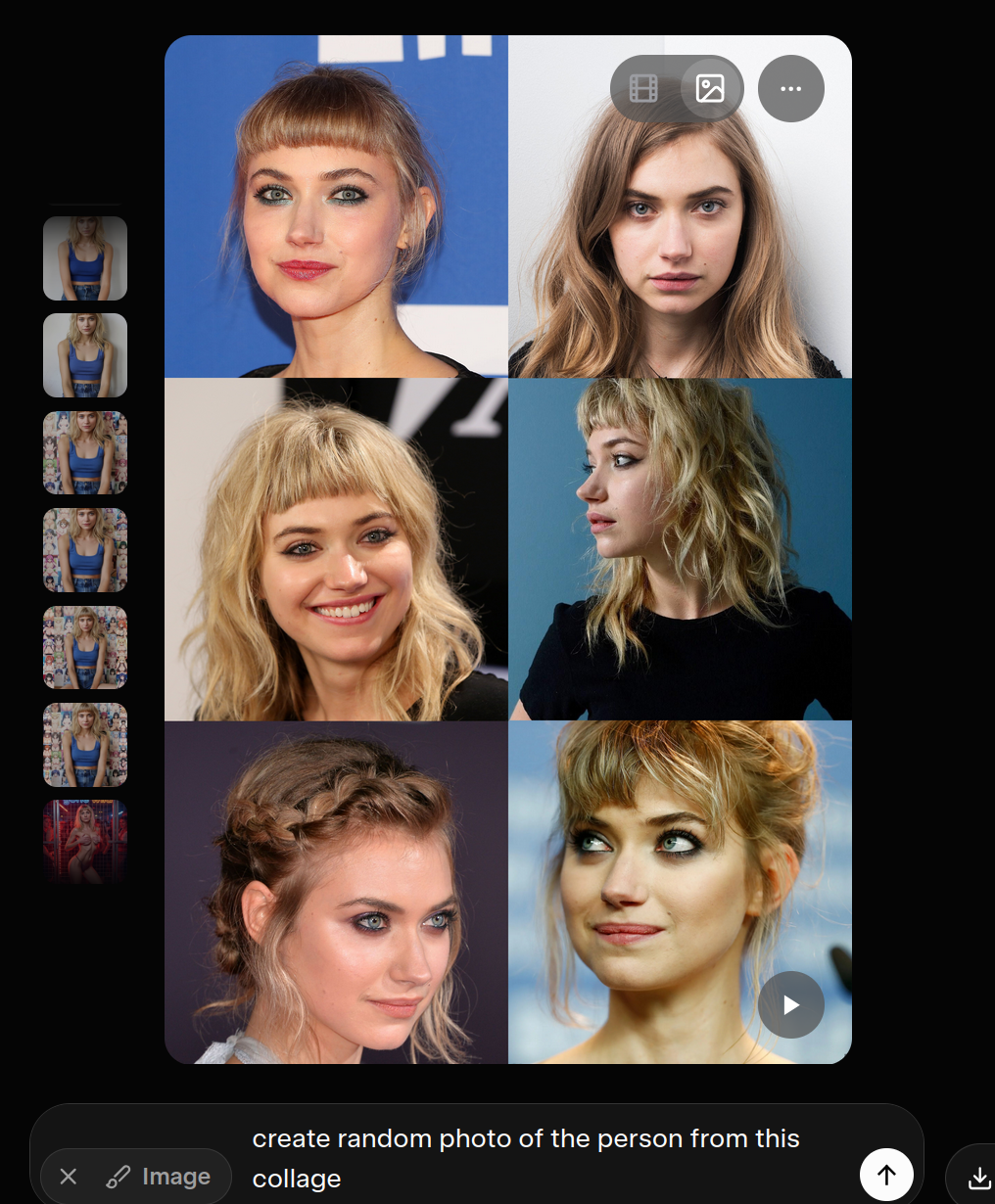995x1204 pixels.
Task: Open the three-dot overflow menu
Action: click(x=790, y=89)
